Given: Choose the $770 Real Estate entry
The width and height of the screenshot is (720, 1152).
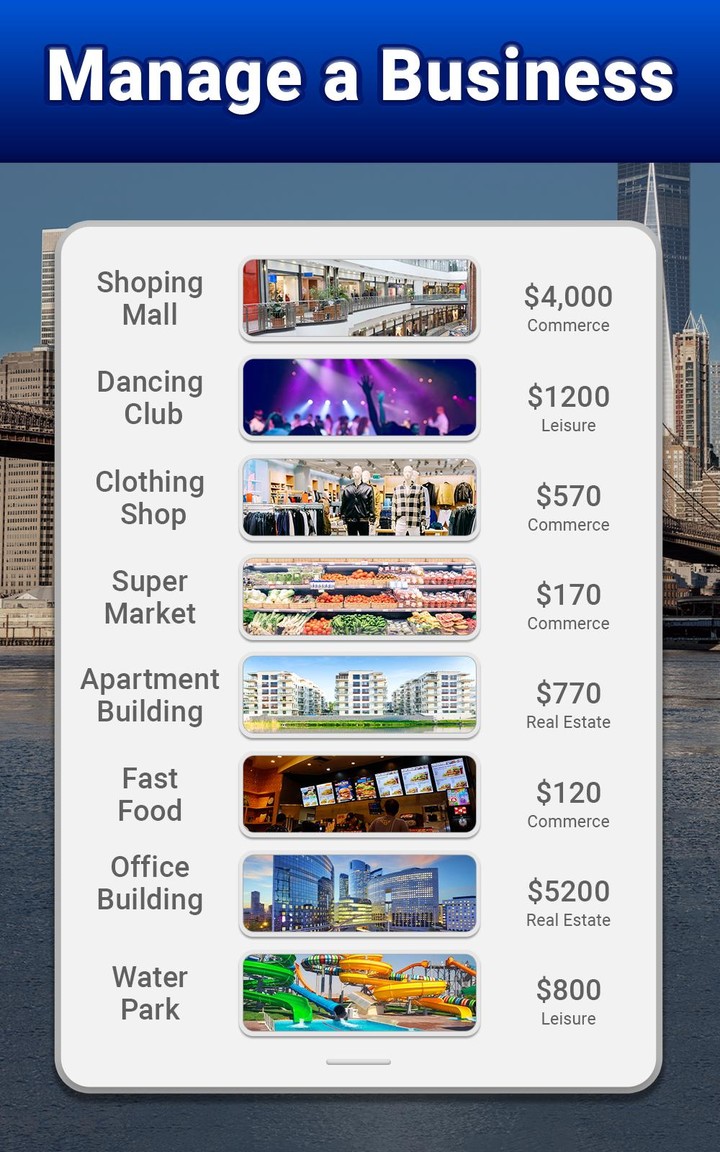Looking at the screenshot, I should point(568,703).
